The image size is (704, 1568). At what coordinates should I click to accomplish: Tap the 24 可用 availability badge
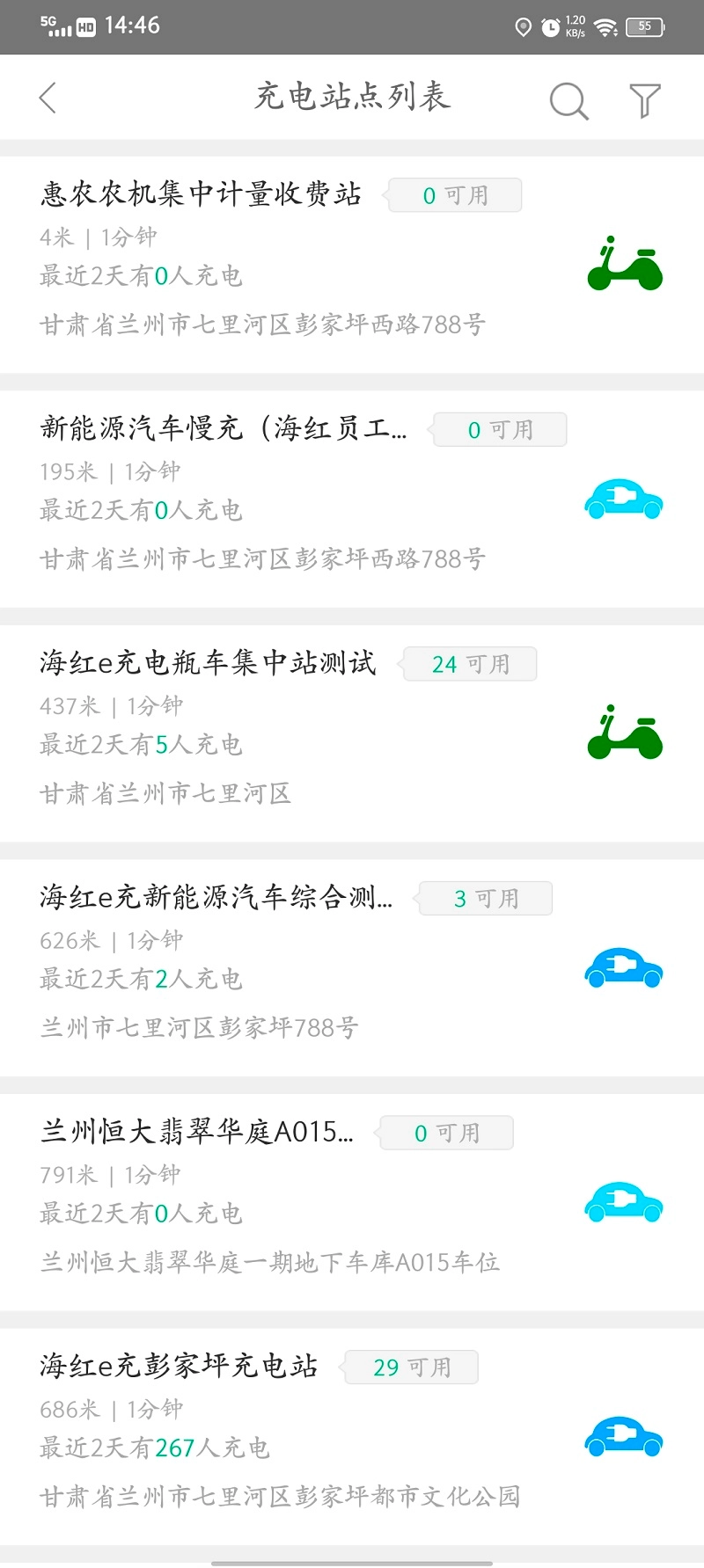point(469,664)
